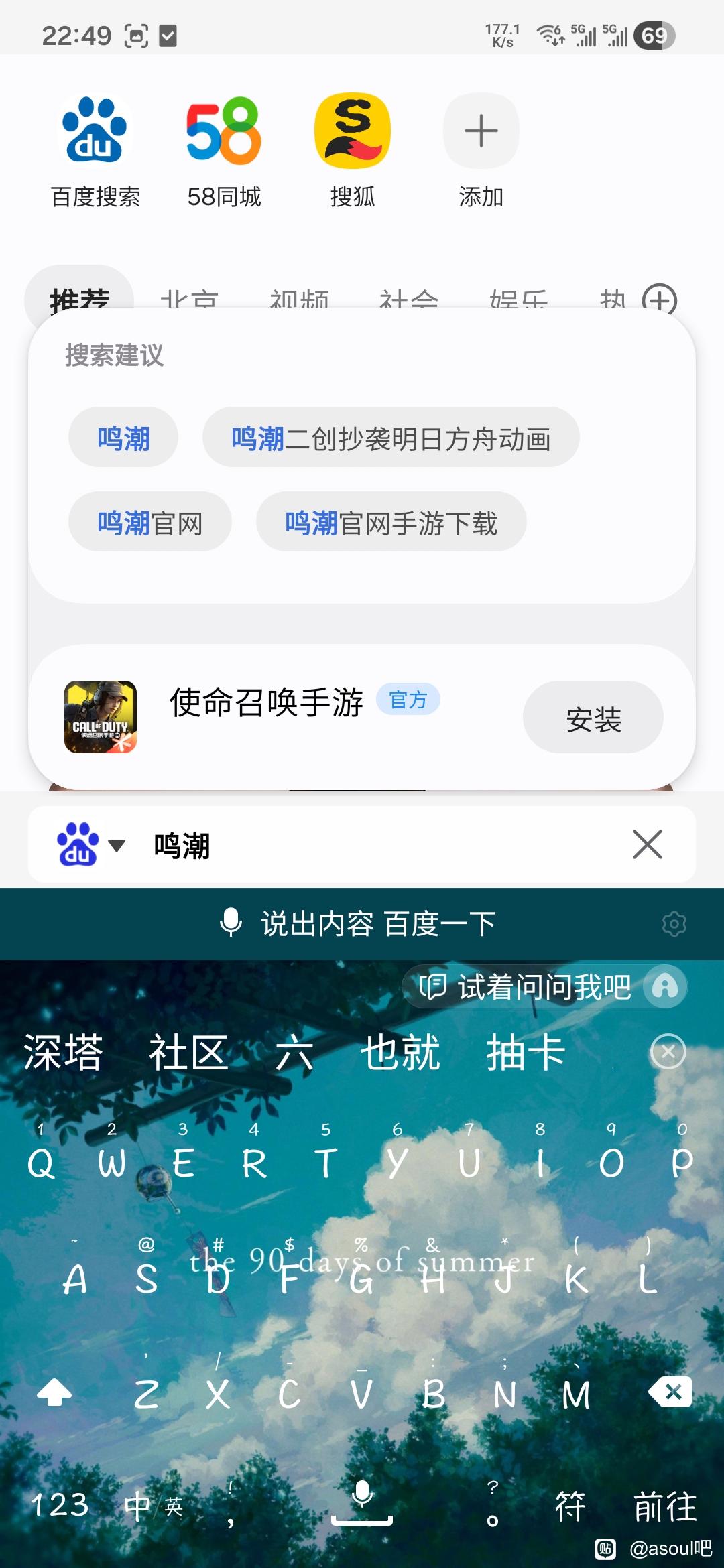Start voice search 说出内容 百度一下
The image size is (724, 1568).
click(358, 923)
